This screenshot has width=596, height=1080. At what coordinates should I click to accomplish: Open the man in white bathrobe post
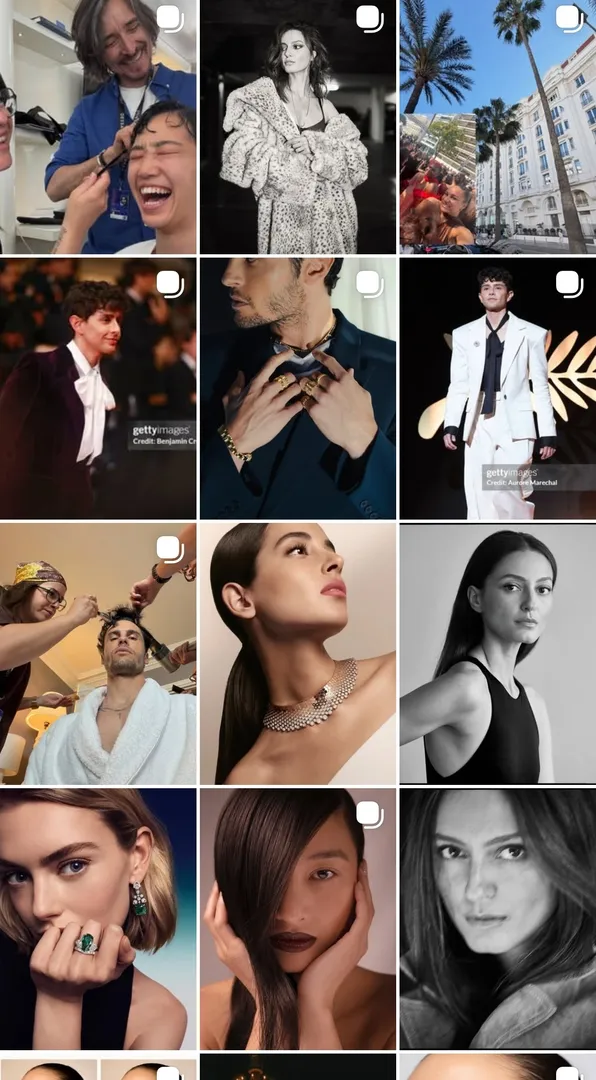click(x=98, y=654)
